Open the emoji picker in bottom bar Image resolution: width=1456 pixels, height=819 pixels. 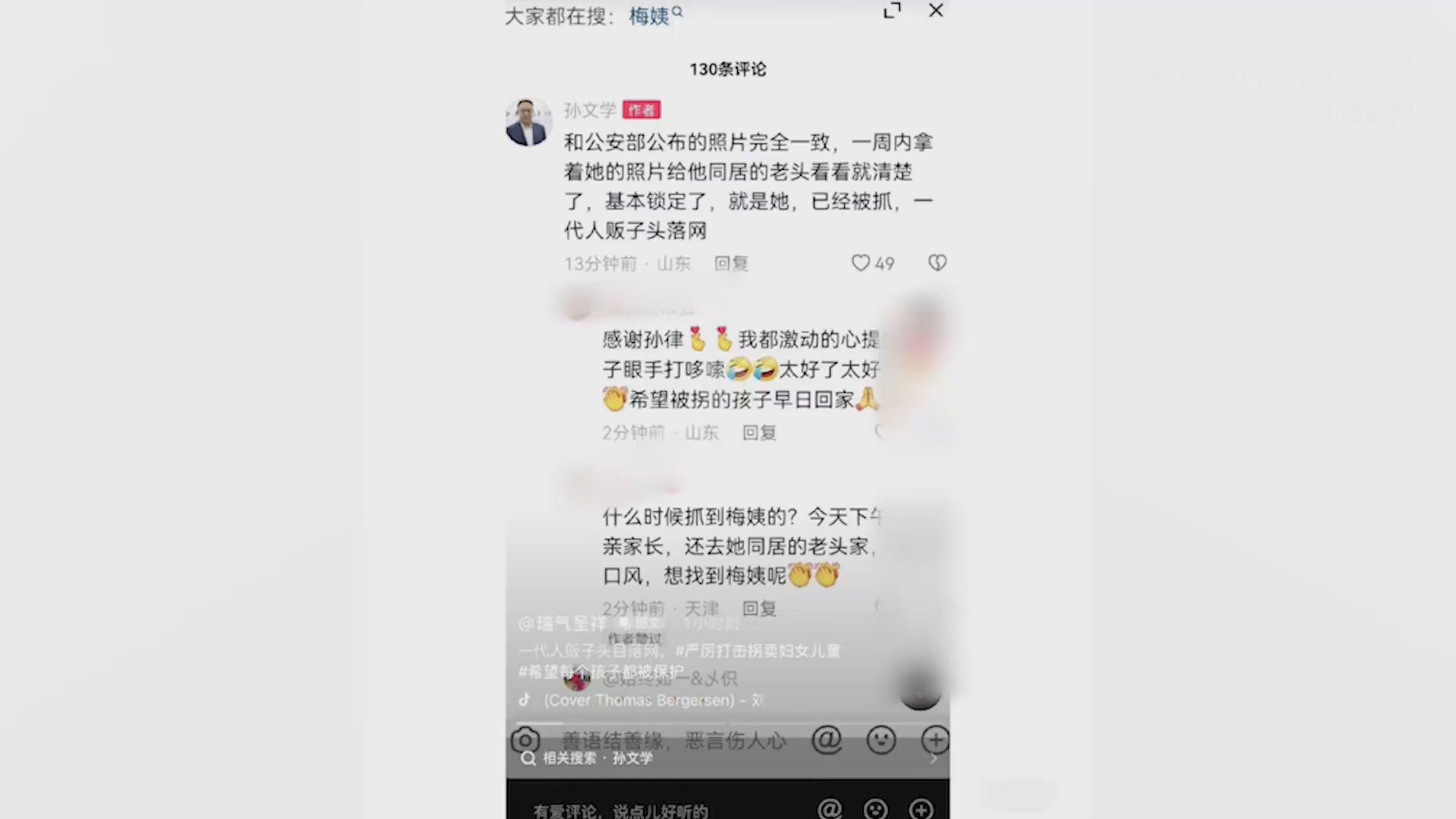point(876,809)
